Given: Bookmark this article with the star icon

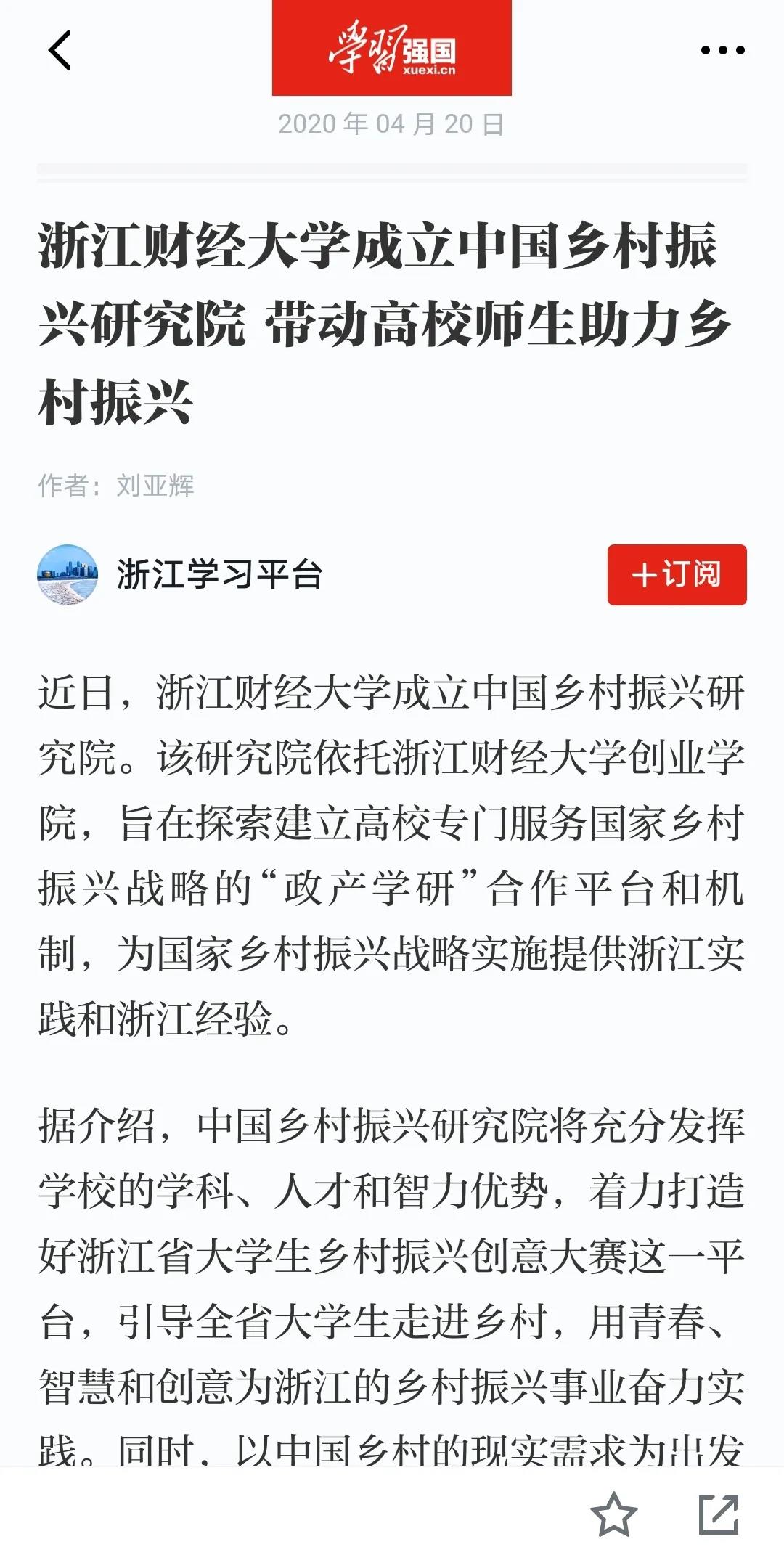Looking at the screenshot, I should (613, 1514).
